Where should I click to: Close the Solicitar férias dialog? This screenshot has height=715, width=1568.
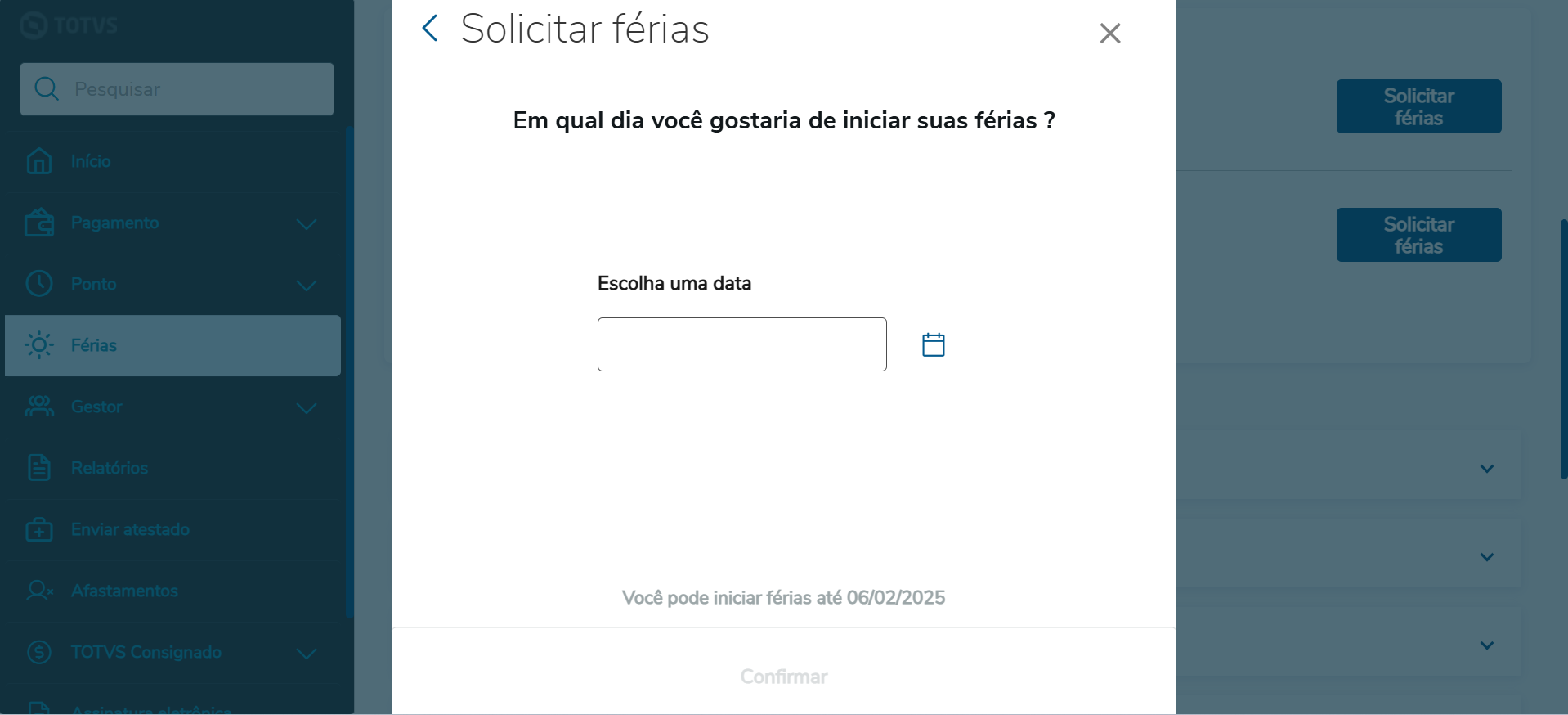pos(1109,34)
